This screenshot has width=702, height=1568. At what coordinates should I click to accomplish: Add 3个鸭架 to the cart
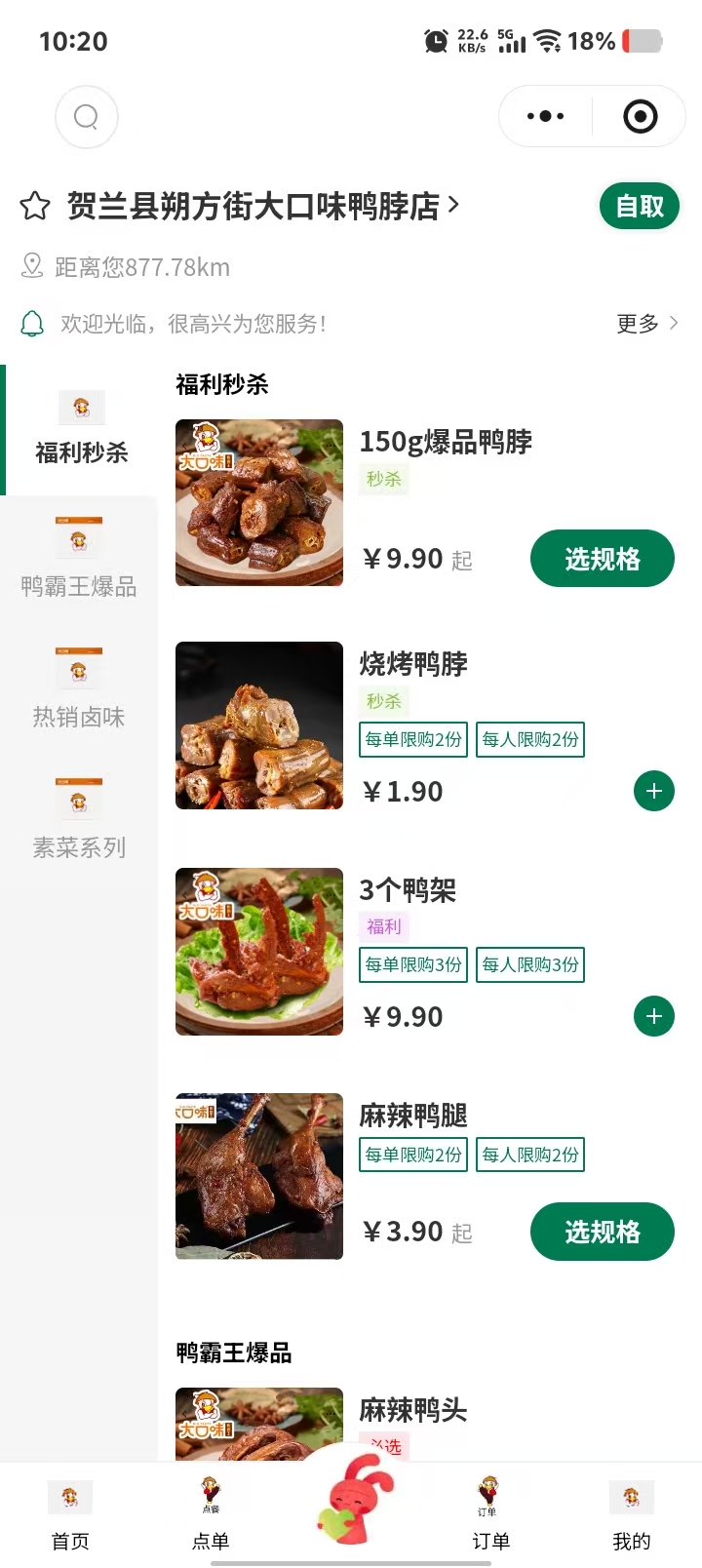(653, 1016)
